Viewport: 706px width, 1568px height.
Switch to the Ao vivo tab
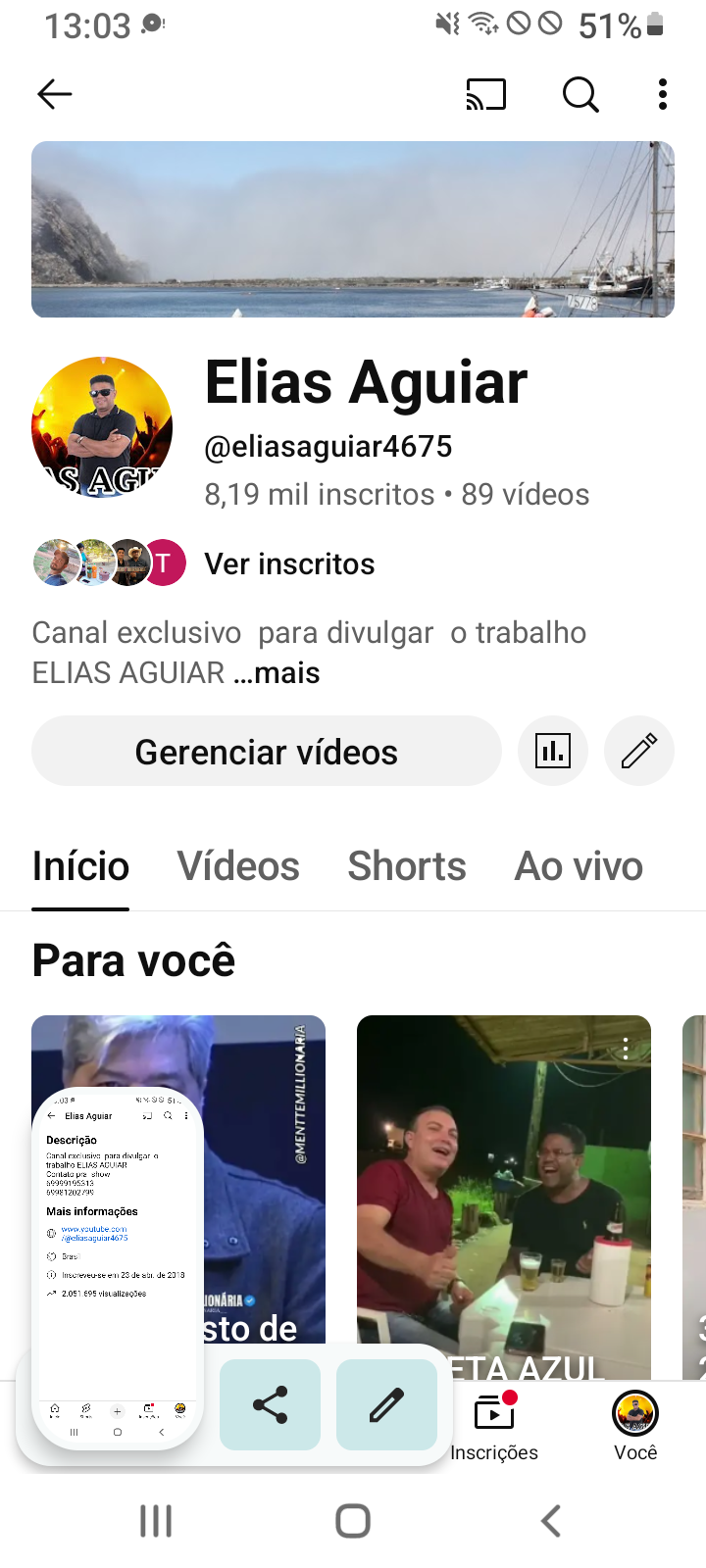tap(579, 866)
